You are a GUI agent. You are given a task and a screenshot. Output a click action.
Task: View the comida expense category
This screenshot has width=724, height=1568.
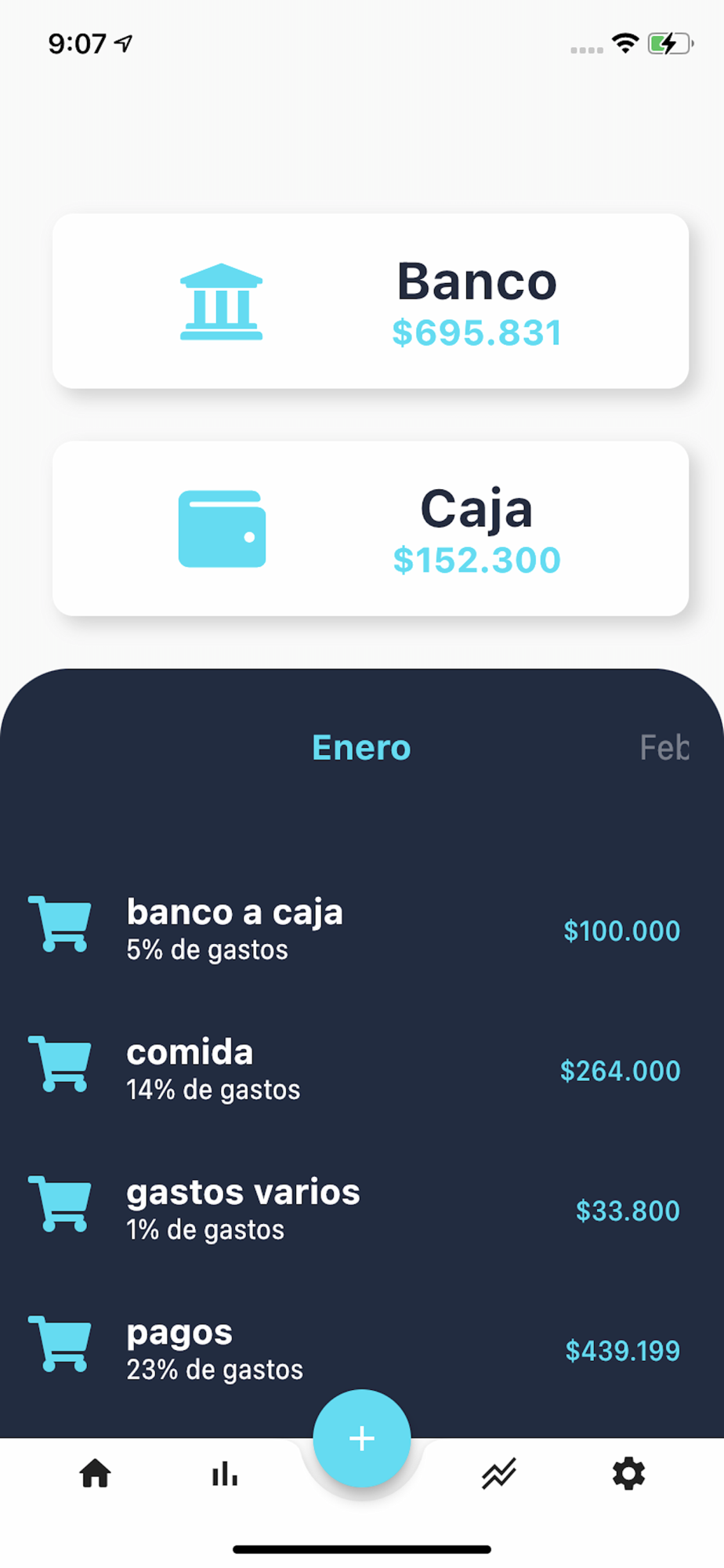(354, 1070)
